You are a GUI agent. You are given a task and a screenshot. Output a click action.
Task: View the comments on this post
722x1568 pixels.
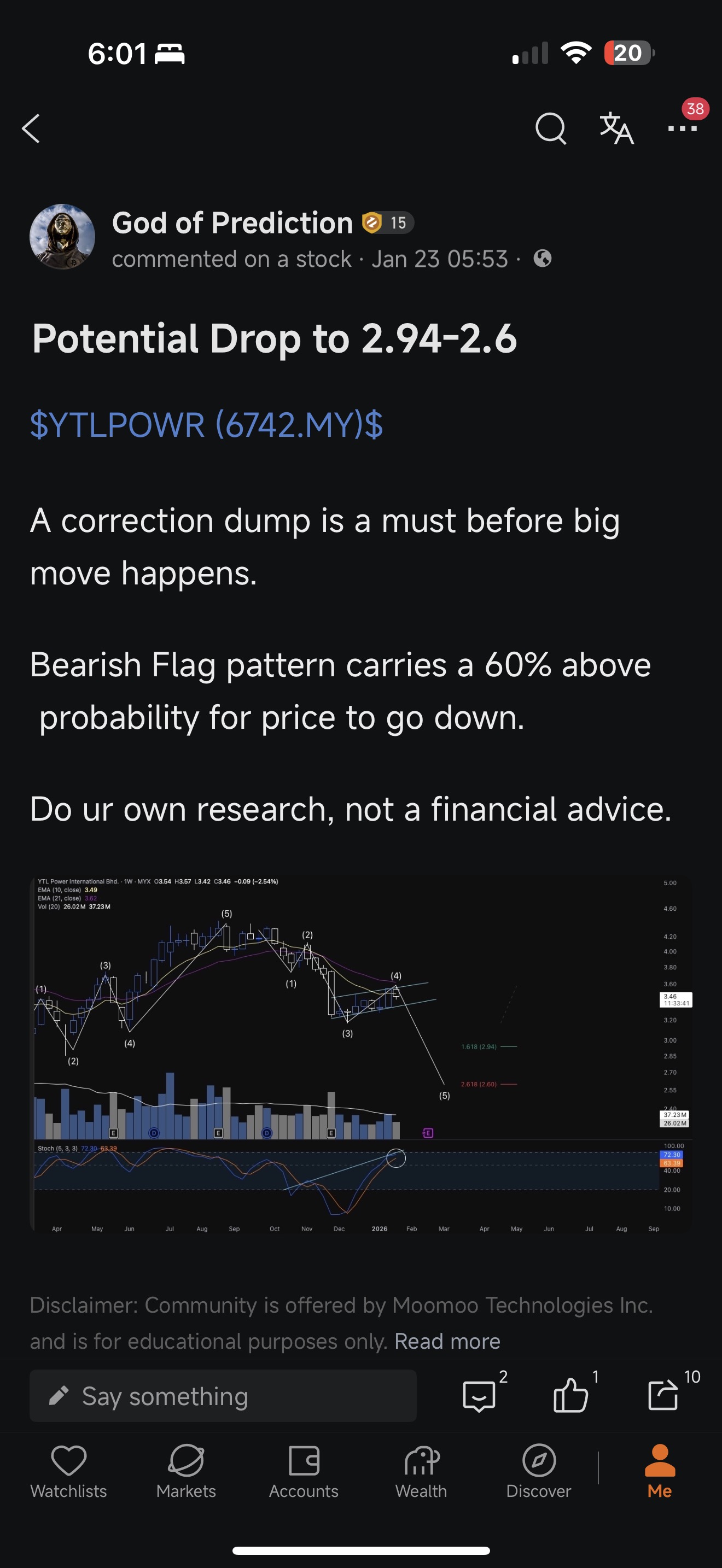tap(480, 1395)
